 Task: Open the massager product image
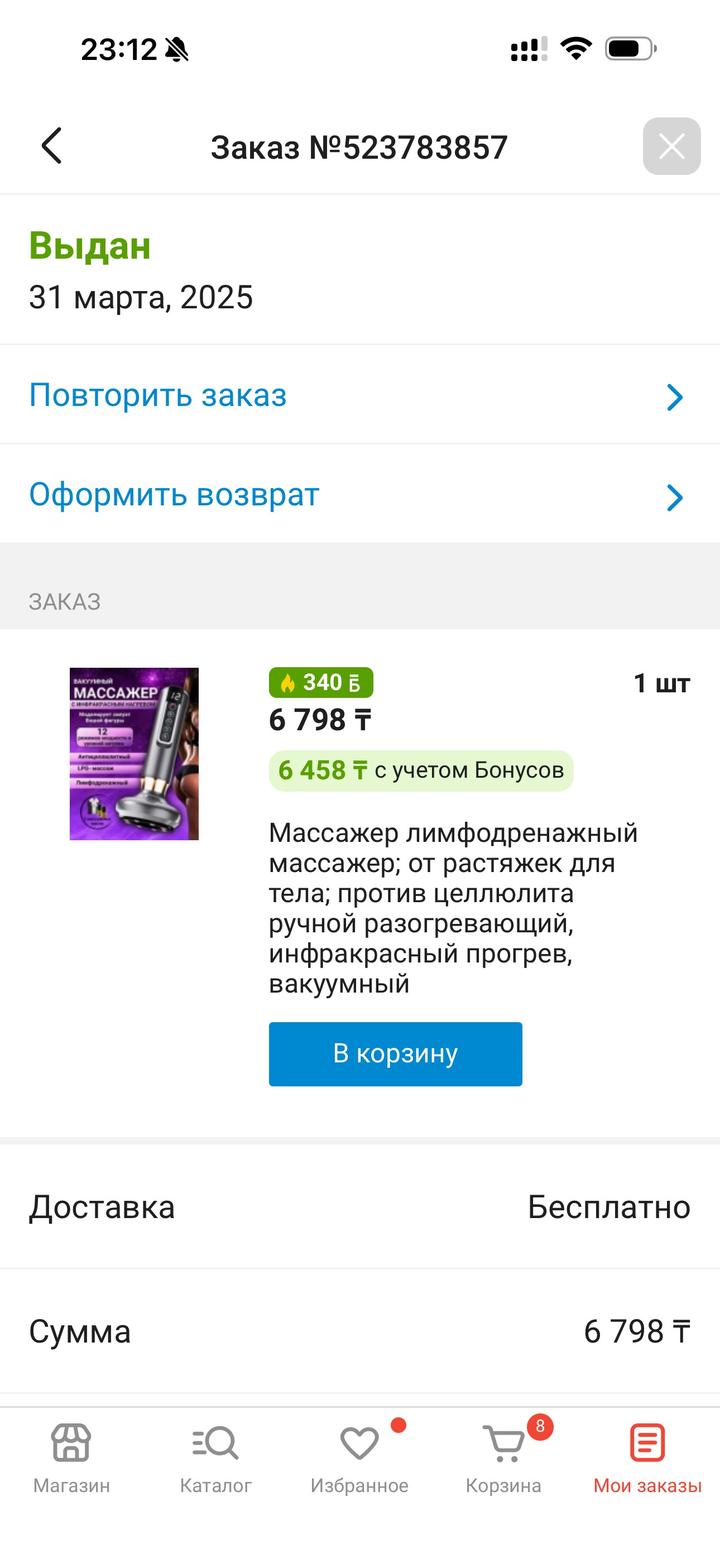point(134,754)
